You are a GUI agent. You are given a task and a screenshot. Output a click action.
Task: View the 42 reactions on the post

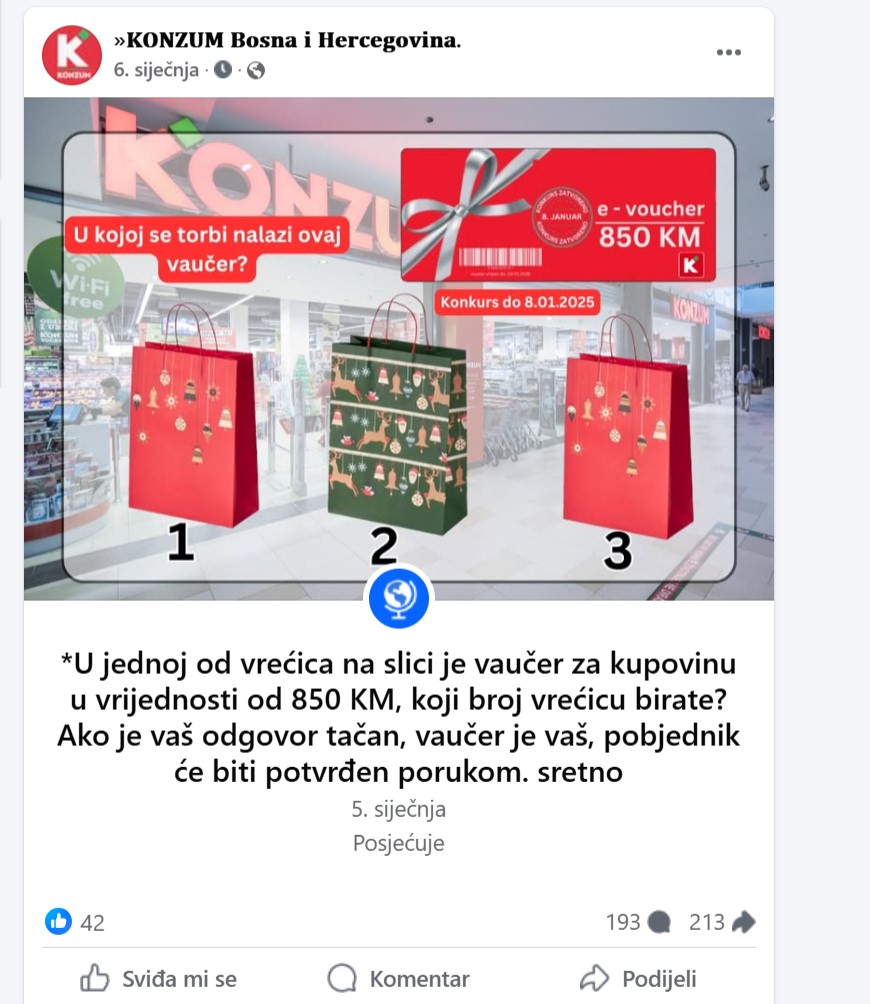tap(76, 922)
